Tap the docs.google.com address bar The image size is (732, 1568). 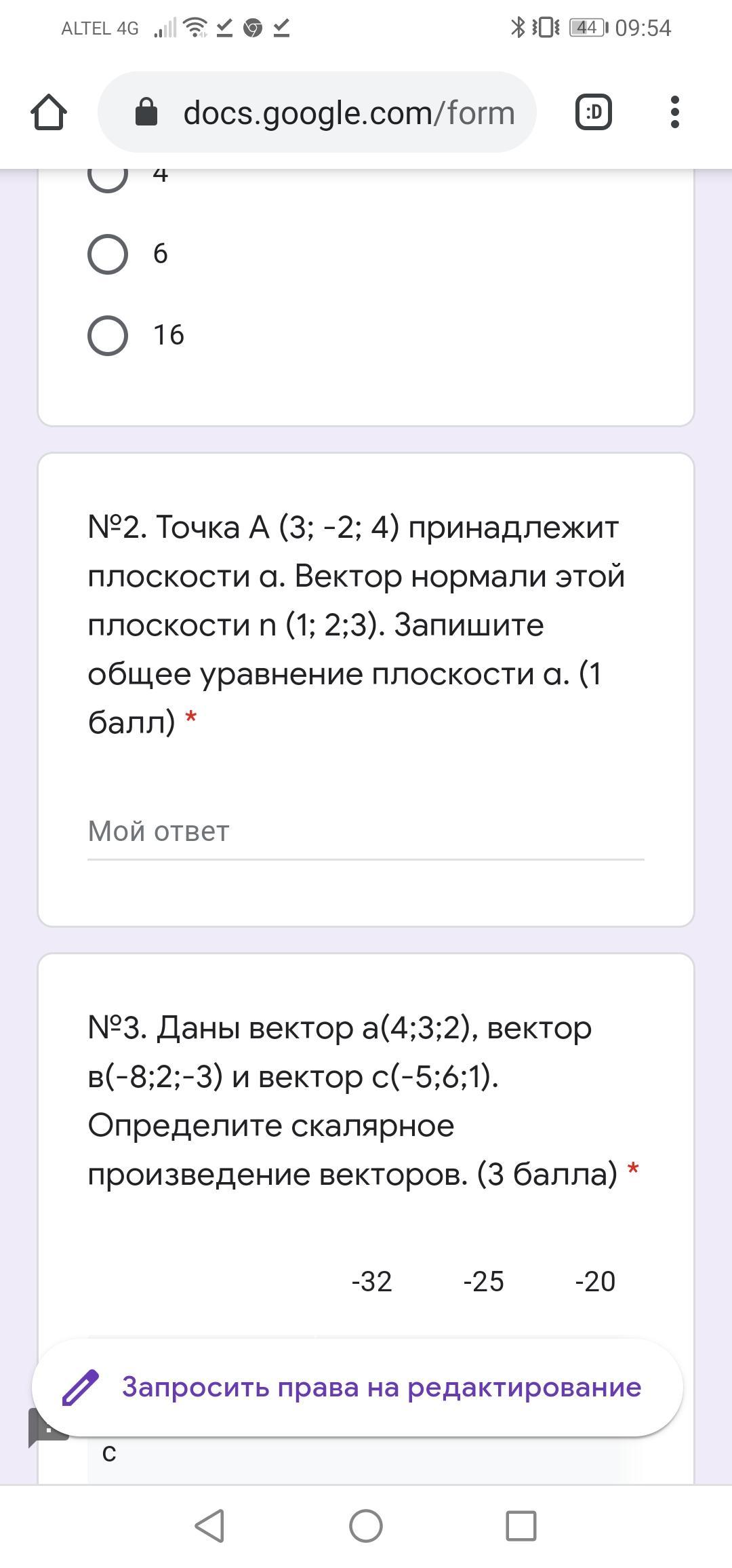click(x=317, y=112)
